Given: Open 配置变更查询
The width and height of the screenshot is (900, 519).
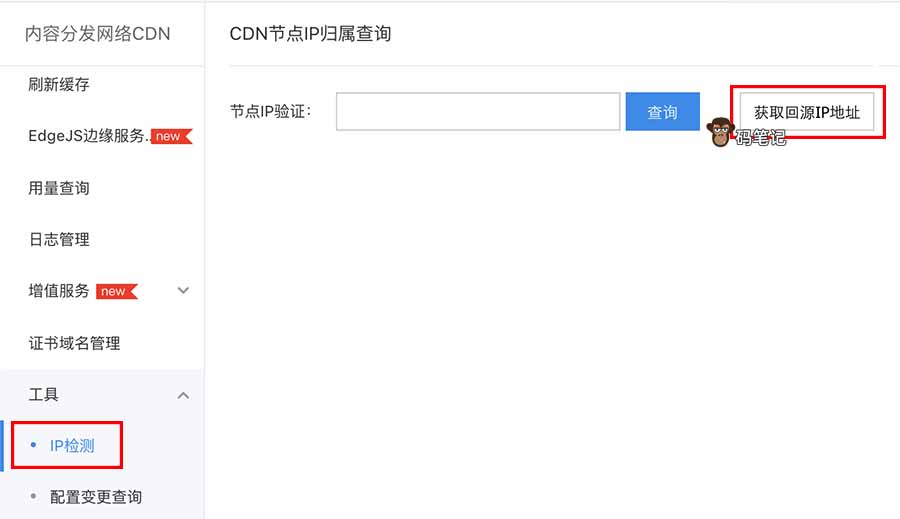Looking at the screenshot, I should click(96, 497).
